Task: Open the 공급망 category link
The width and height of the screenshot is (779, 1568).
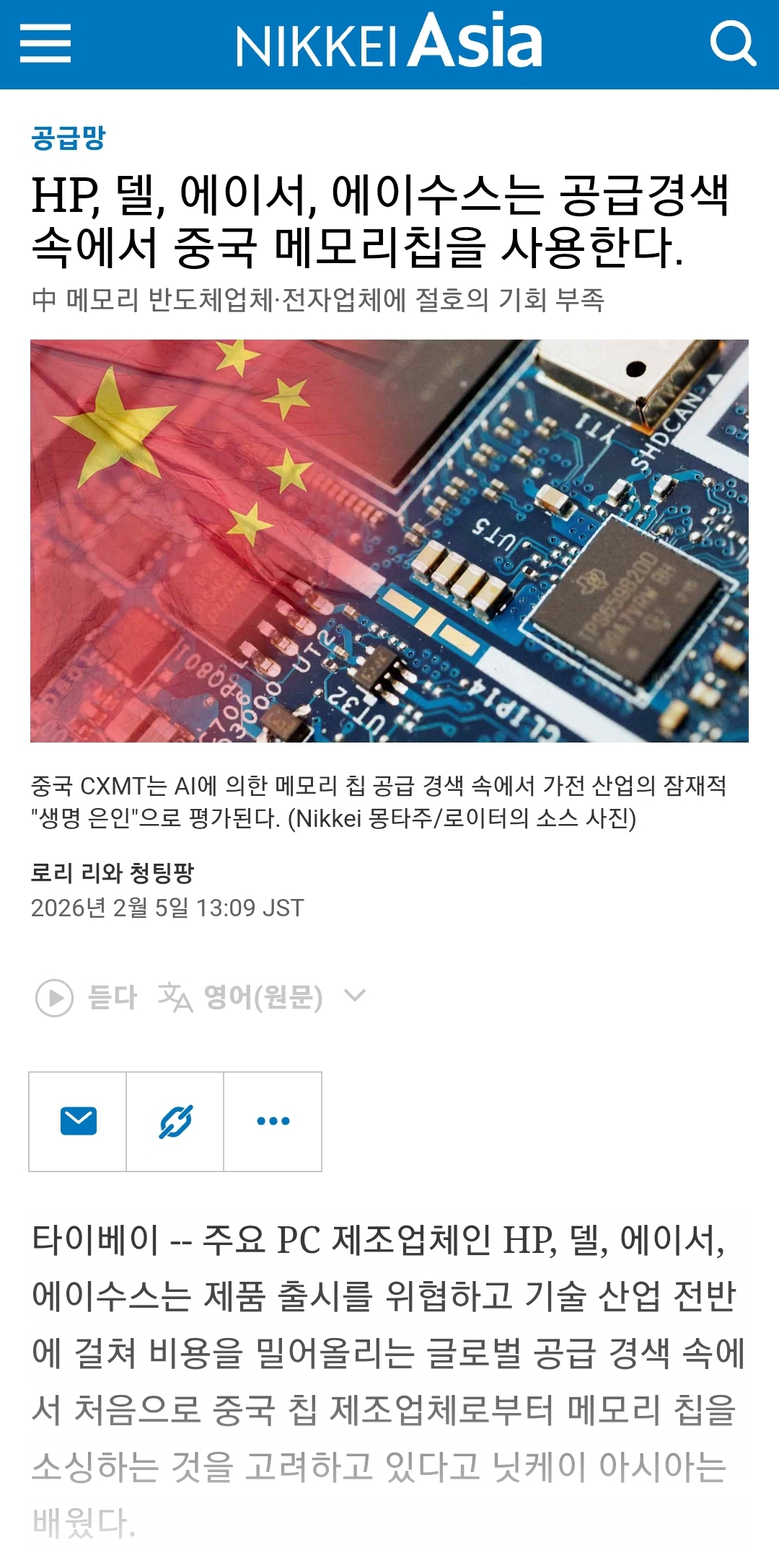Action: coord(69,137)
